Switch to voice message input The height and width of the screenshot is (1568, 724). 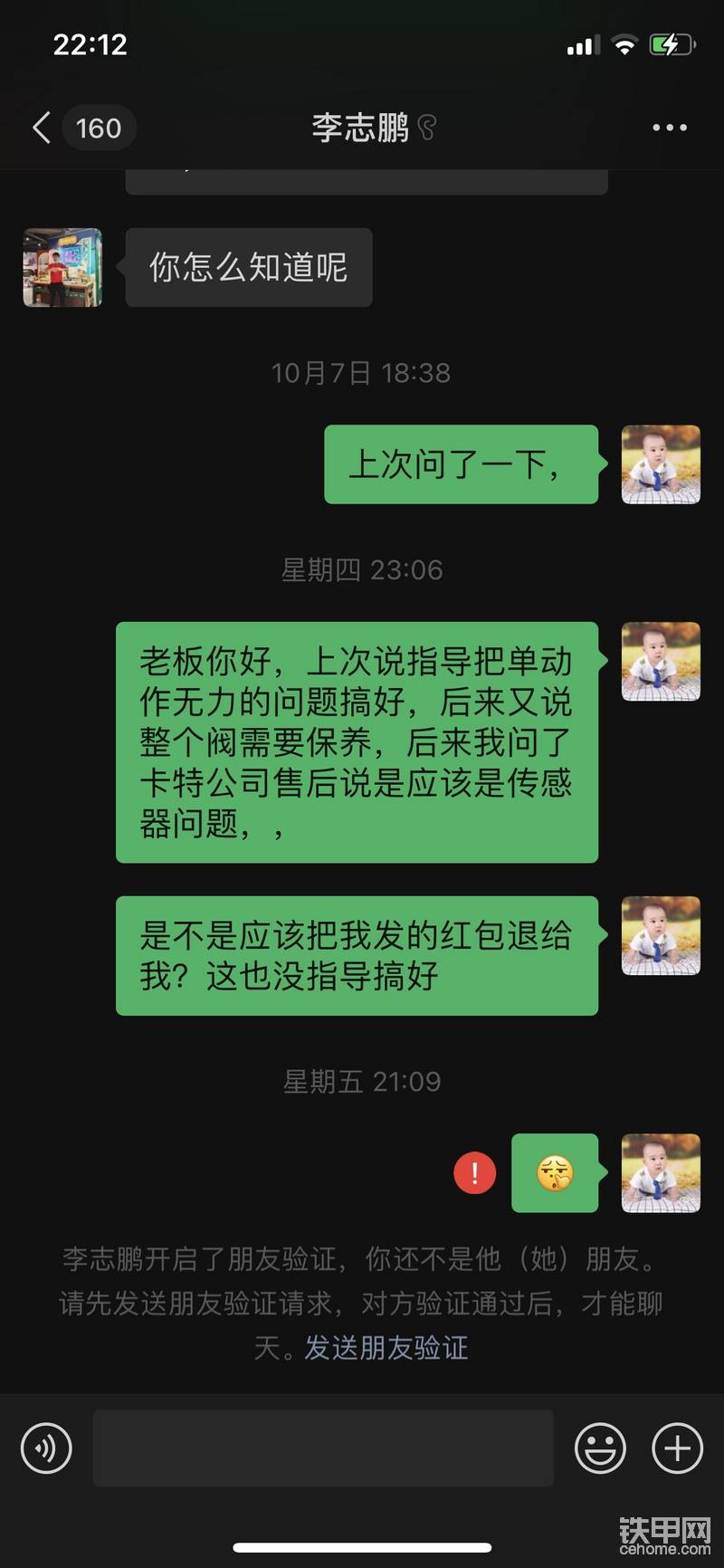point(46,1448)
